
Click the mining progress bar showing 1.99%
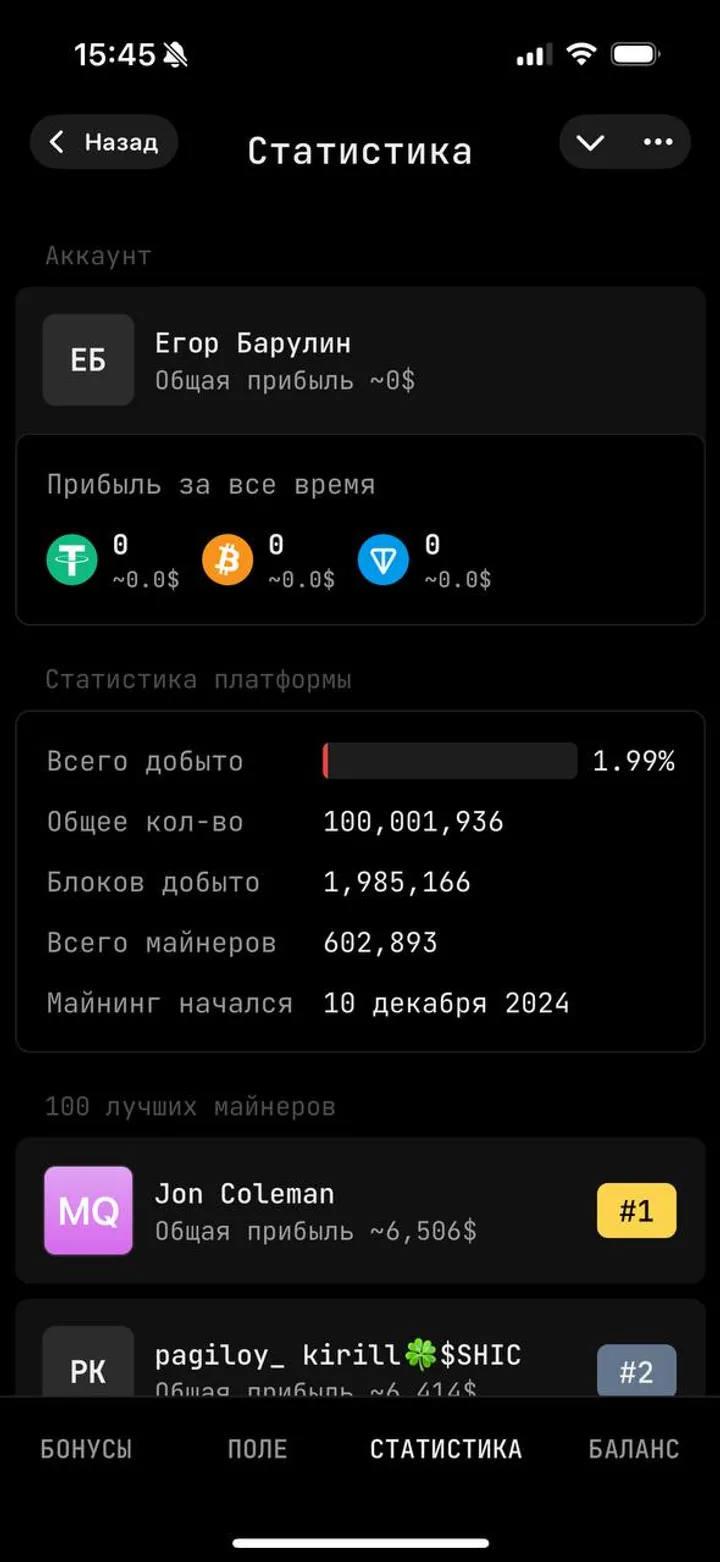coord(450,761)
